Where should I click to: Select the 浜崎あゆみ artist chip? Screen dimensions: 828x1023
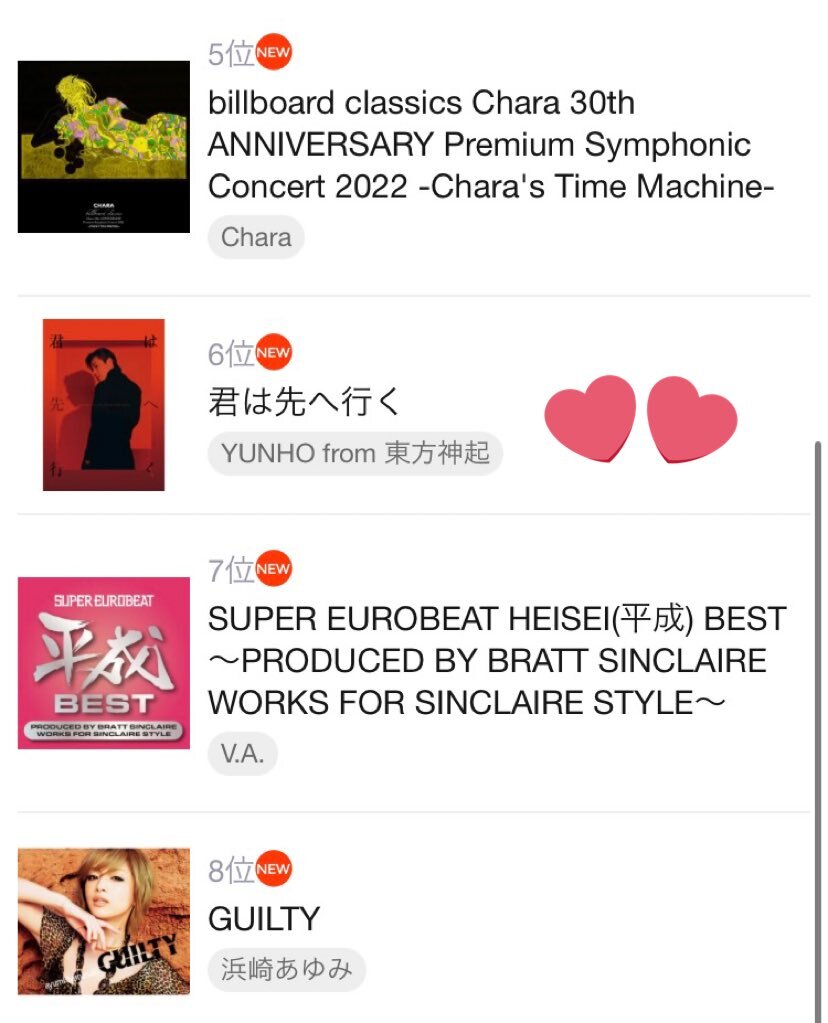coord(286,970)
